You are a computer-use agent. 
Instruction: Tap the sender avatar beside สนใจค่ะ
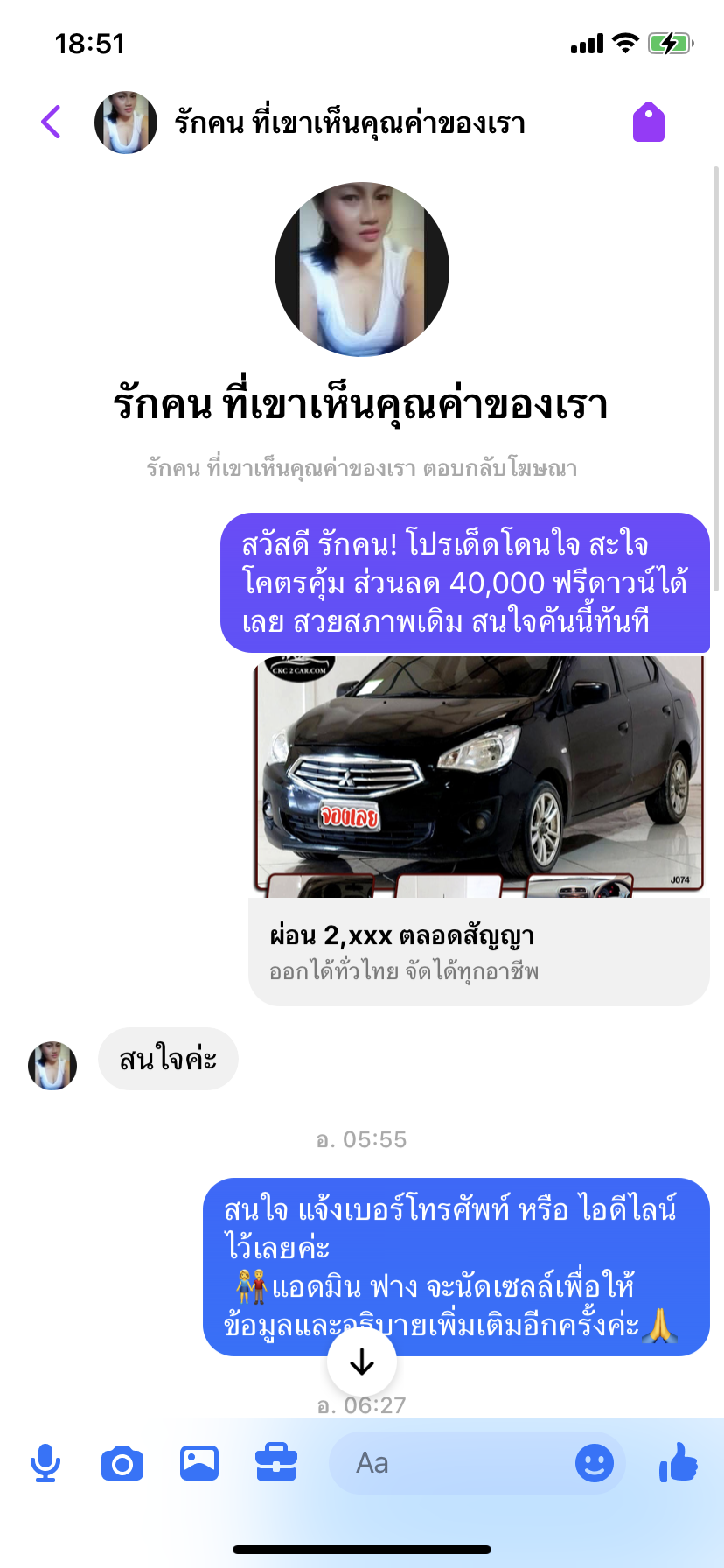point(52,1065)
